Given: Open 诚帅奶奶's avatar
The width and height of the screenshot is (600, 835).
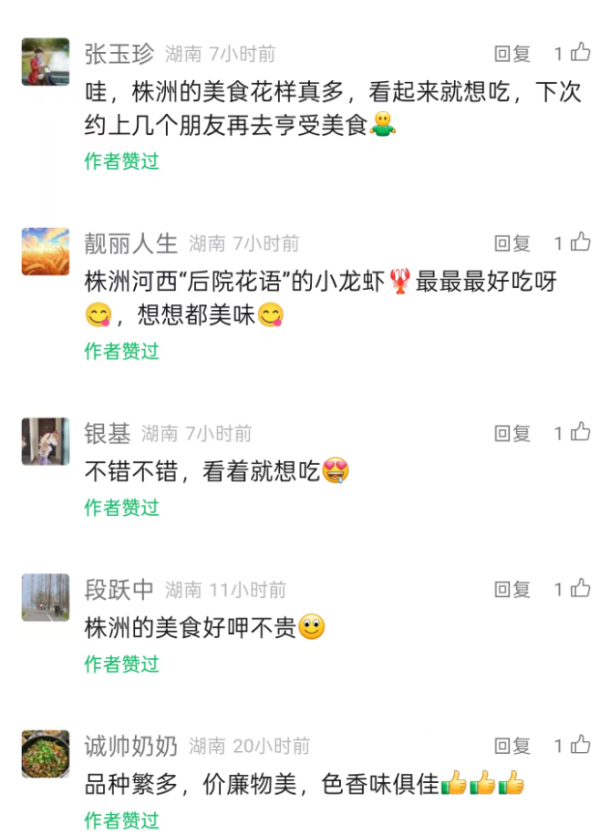Looking at the screenshot, I should [x=46, y=754].
